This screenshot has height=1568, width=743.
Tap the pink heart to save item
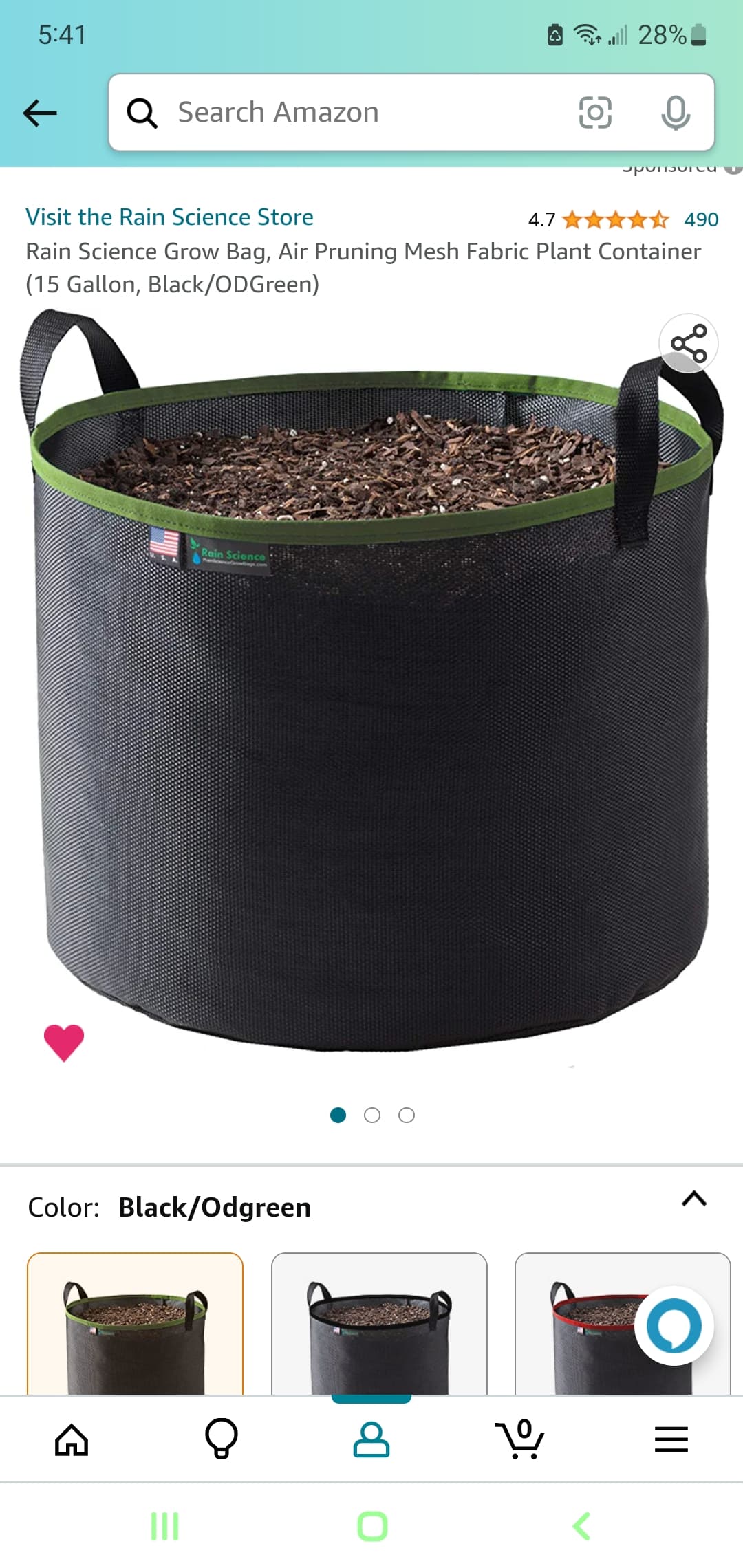point(64,1043)
